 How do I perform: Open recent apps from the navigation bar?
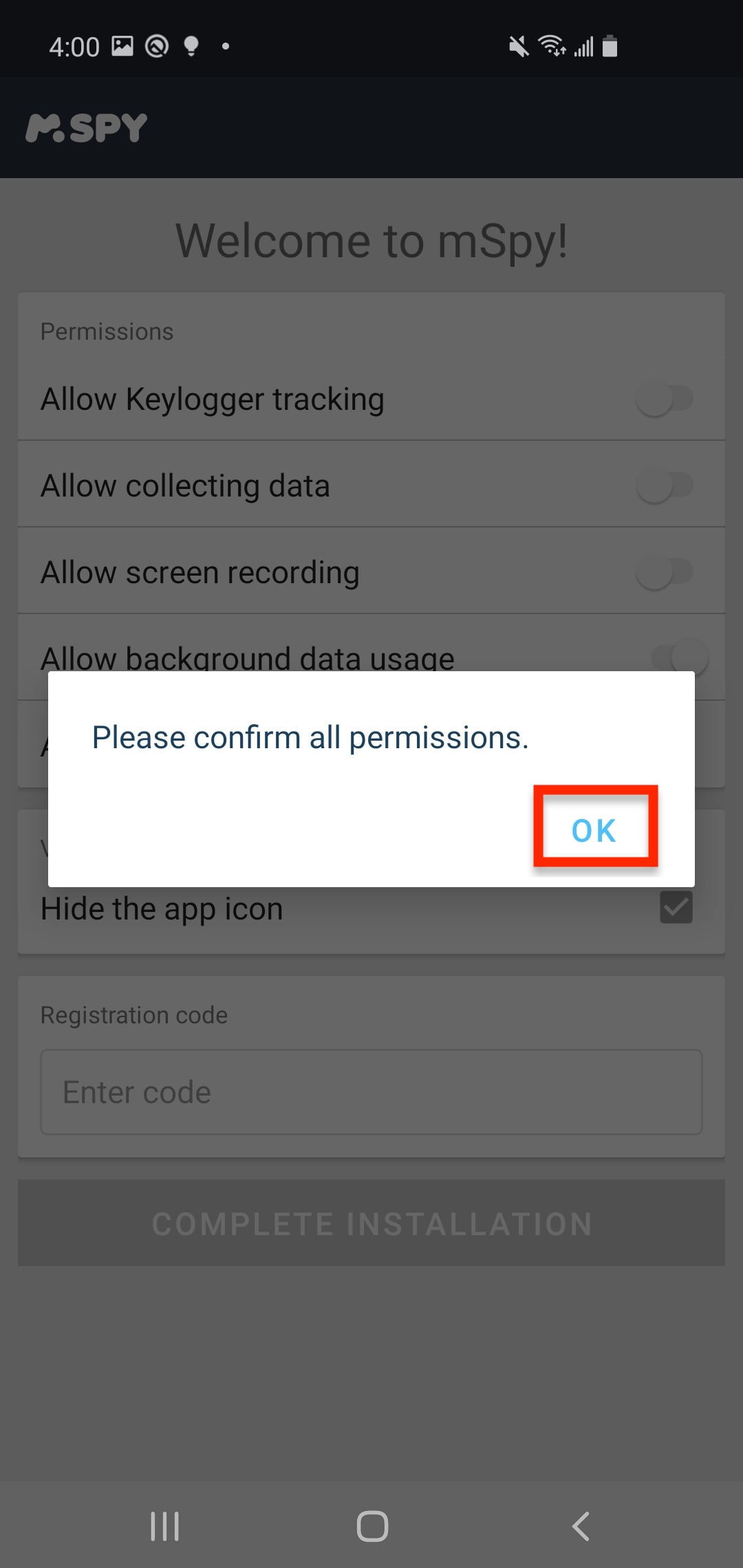click(x=165, y=1526)
